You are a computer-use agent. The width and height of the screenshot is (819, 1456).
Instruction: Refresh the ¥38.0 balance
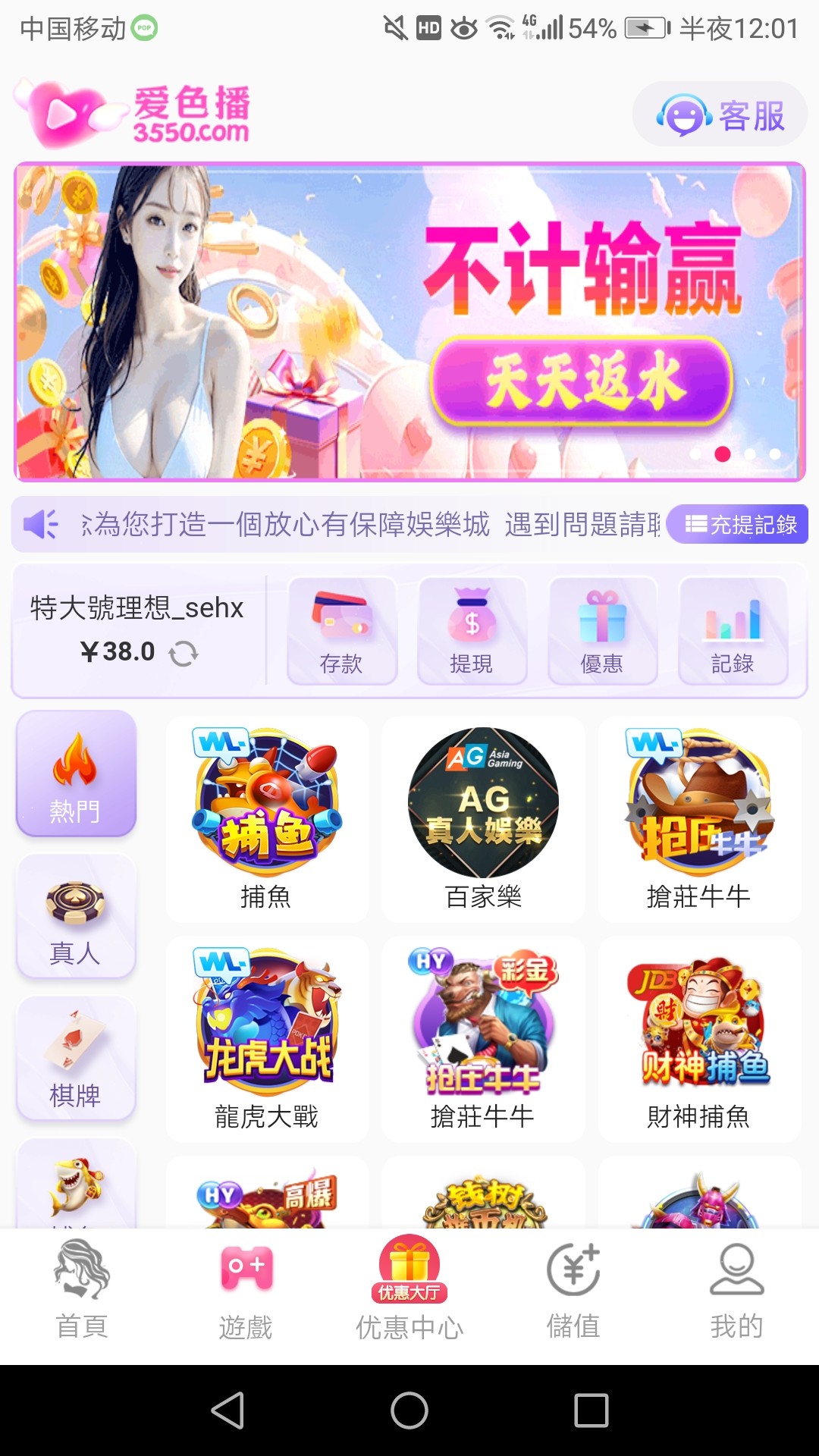click(x=184, y=653)
